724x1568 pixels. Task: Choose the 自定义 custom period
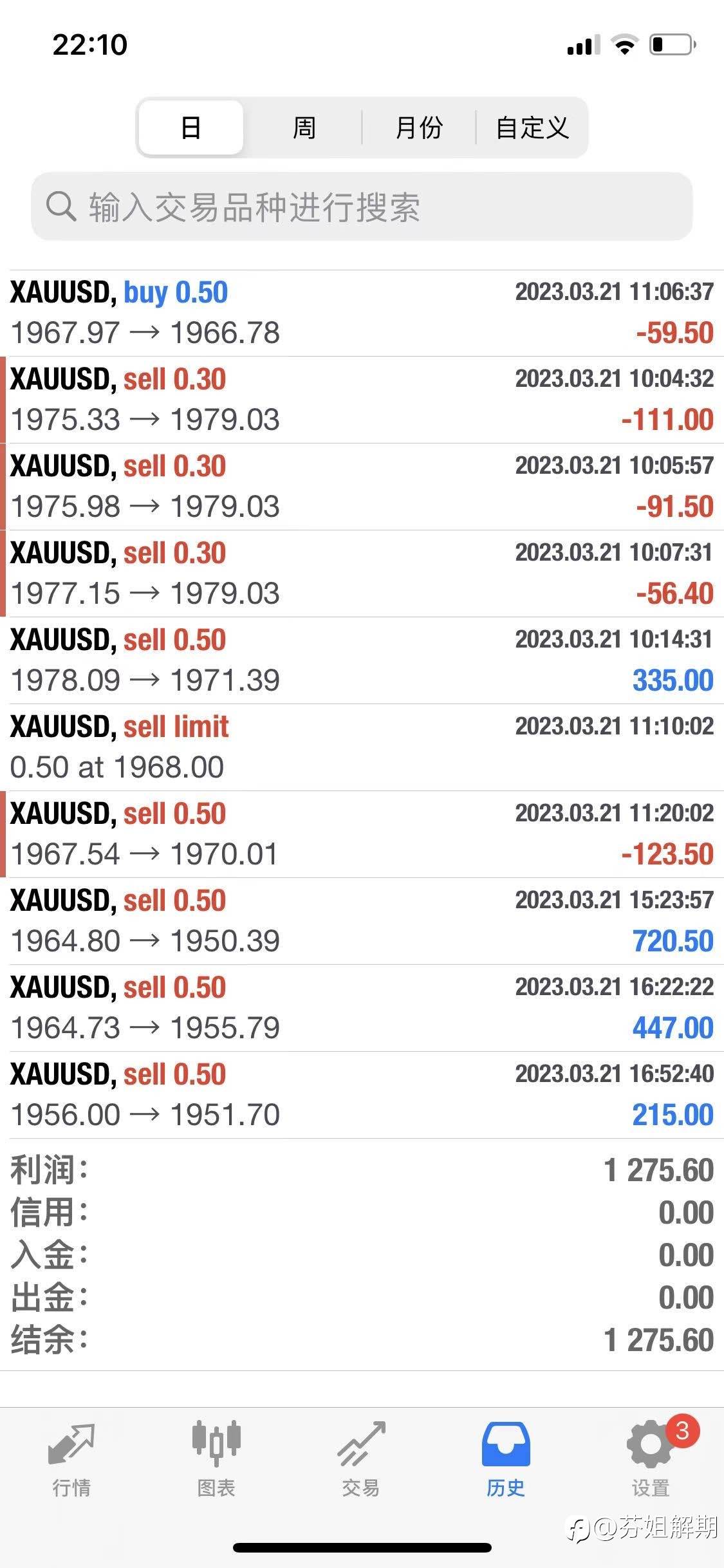pyautogui.click(x=532, y=127)
